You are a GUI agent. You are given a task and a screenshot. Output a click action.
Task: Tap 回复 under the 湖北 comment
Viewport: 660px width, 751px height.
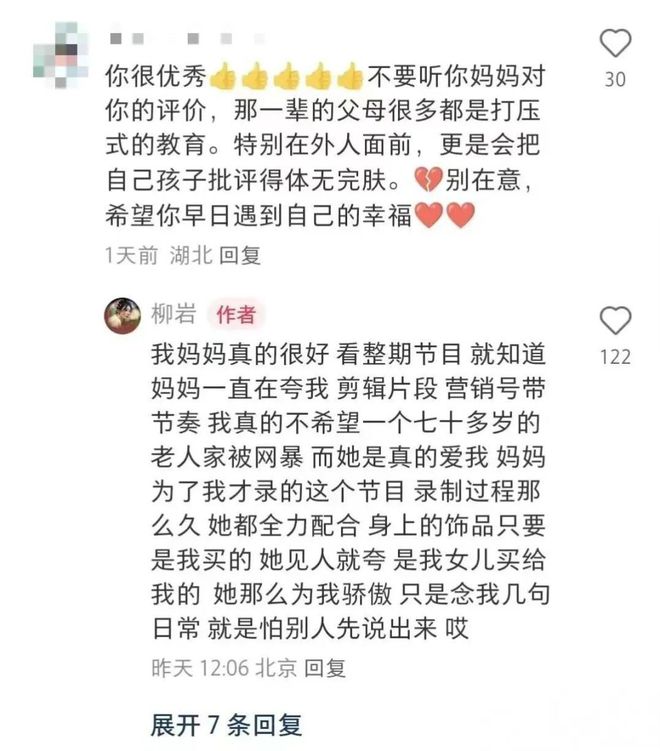[240, 255]
